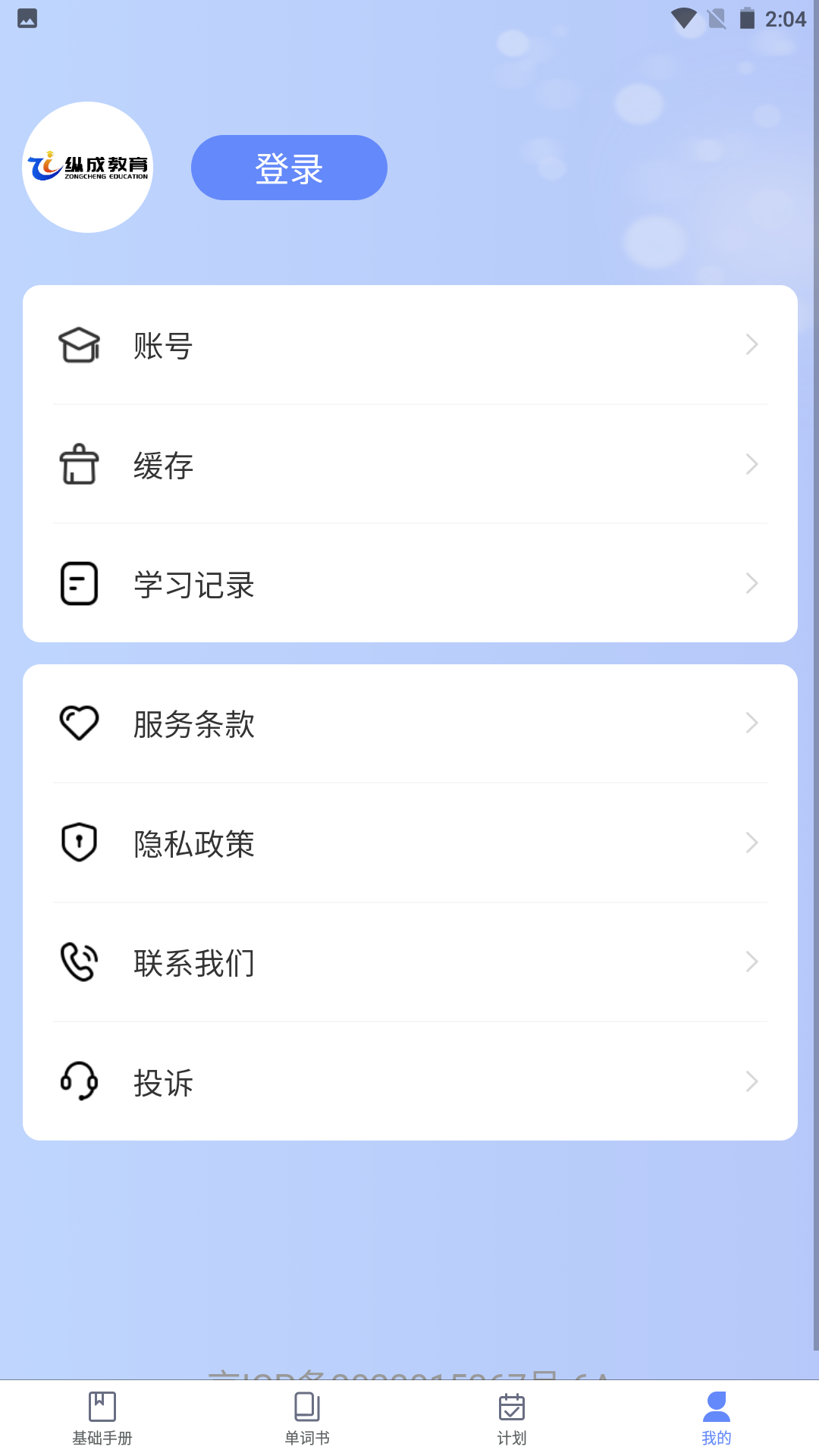Screen dimensions: 819x1456
Task: Click the heart icon beside 服务条款
Action: (x=79, y=724)
